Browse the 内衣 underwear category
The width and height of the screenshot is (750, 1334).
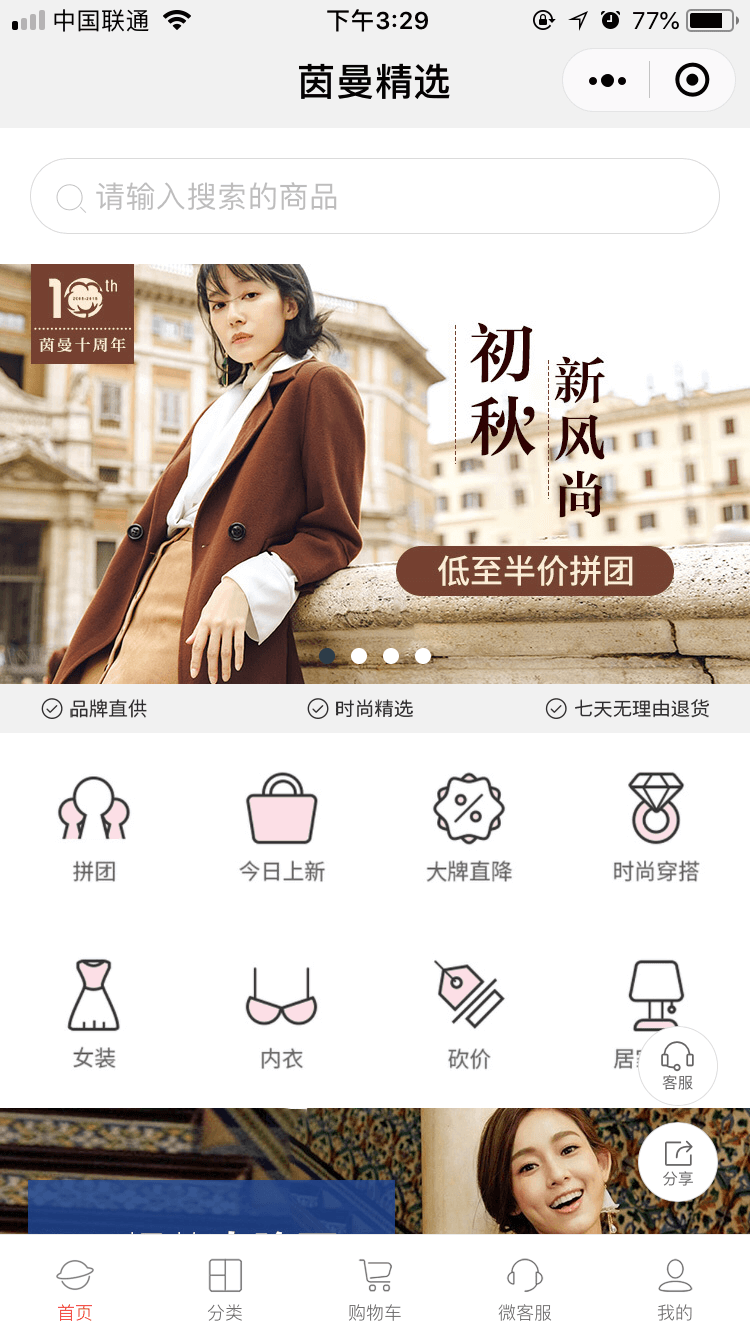282,1013
